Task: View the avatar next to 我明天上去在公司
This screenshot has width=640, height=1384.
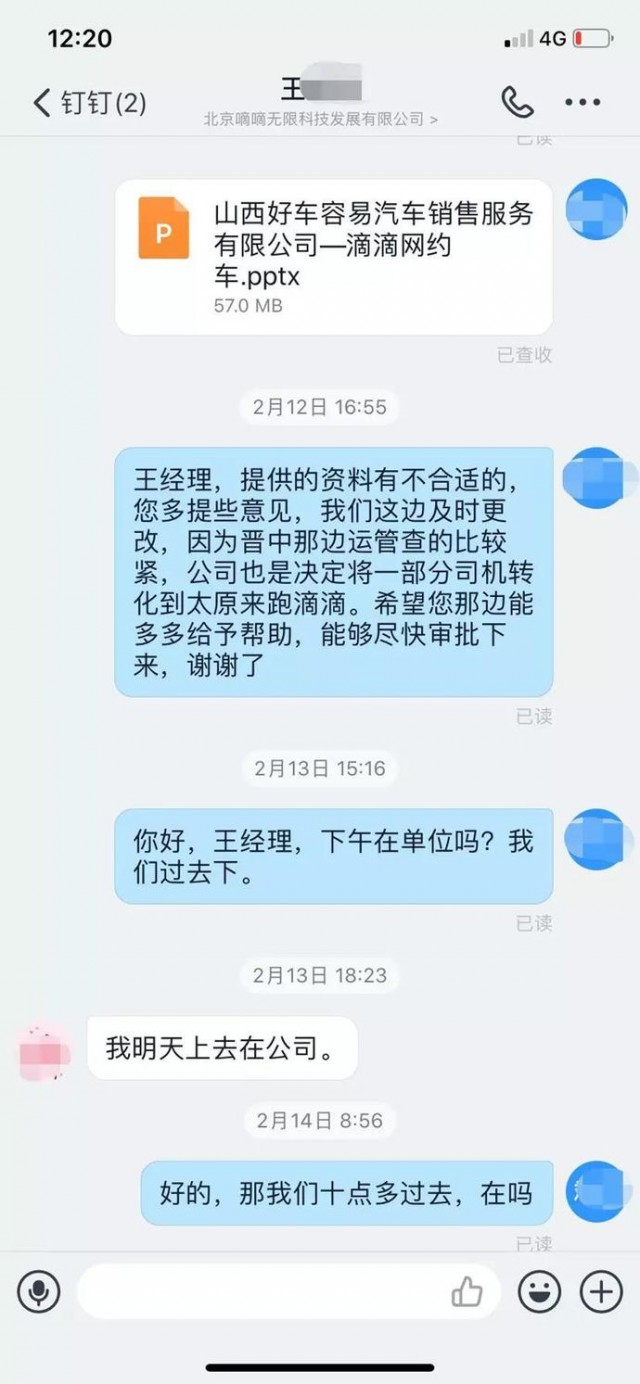Action: coord(46,1050)
